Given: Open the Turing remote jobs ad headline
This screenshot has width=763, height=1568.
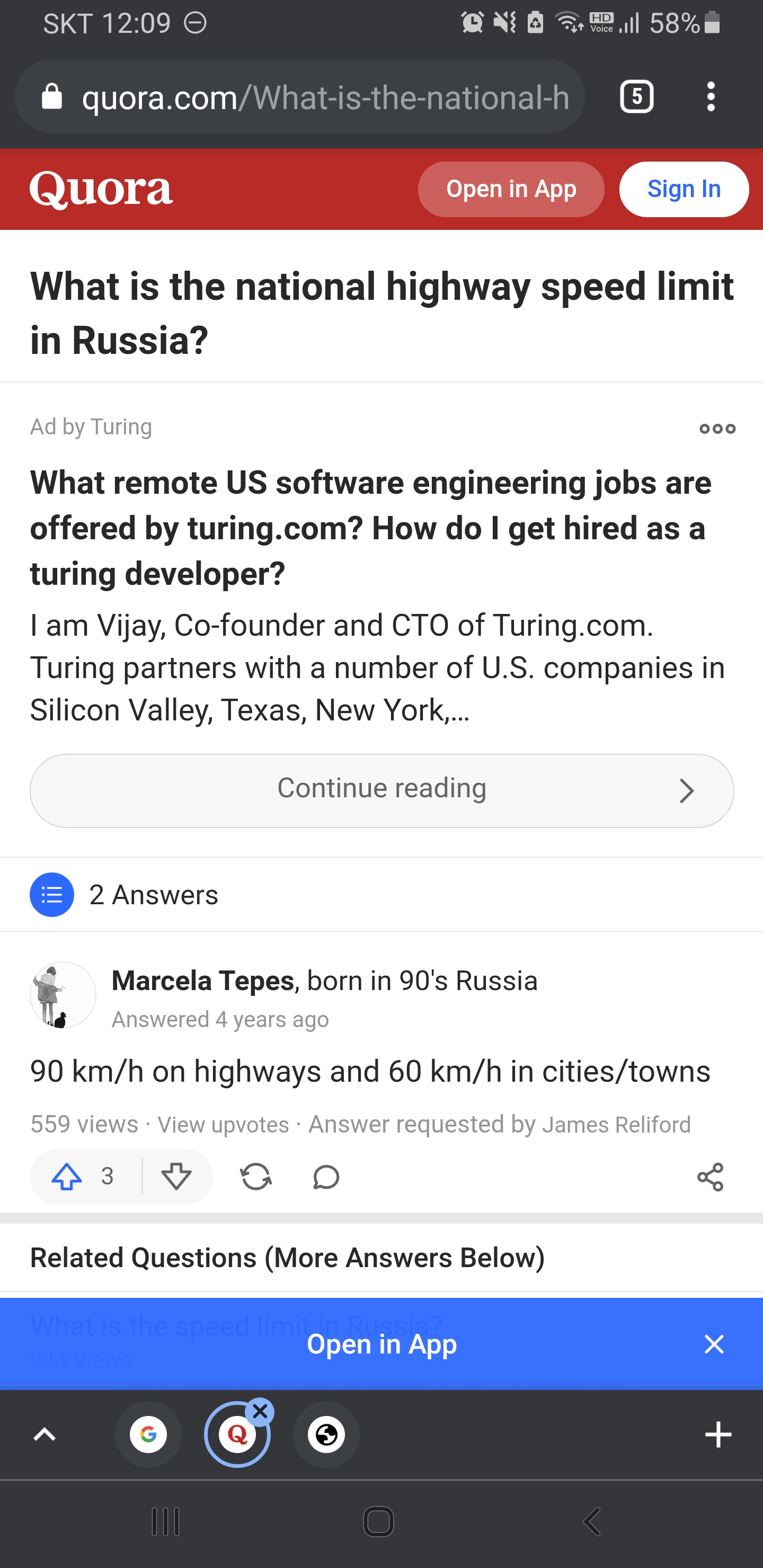Looking at the screenshot, I should coord(371,528).
